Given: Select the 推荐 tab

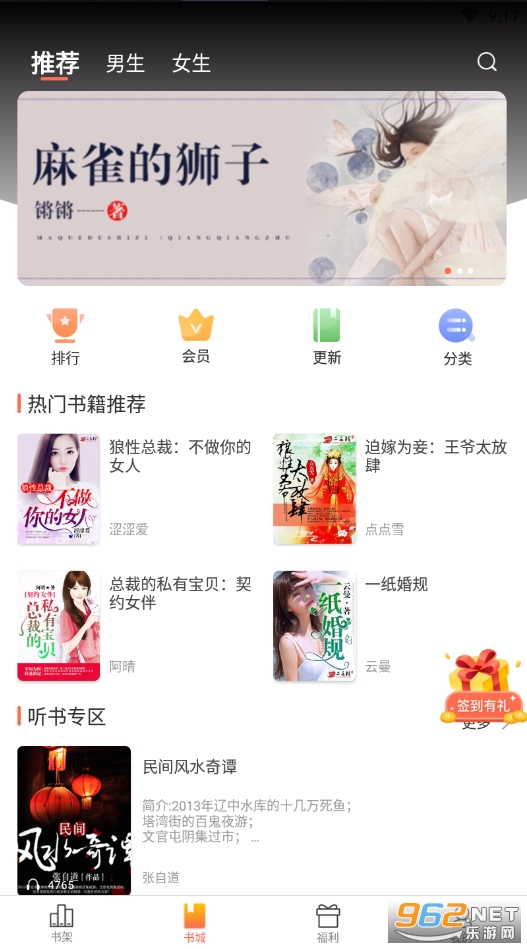Looking at the screenshot, I should tap(55, 63).
